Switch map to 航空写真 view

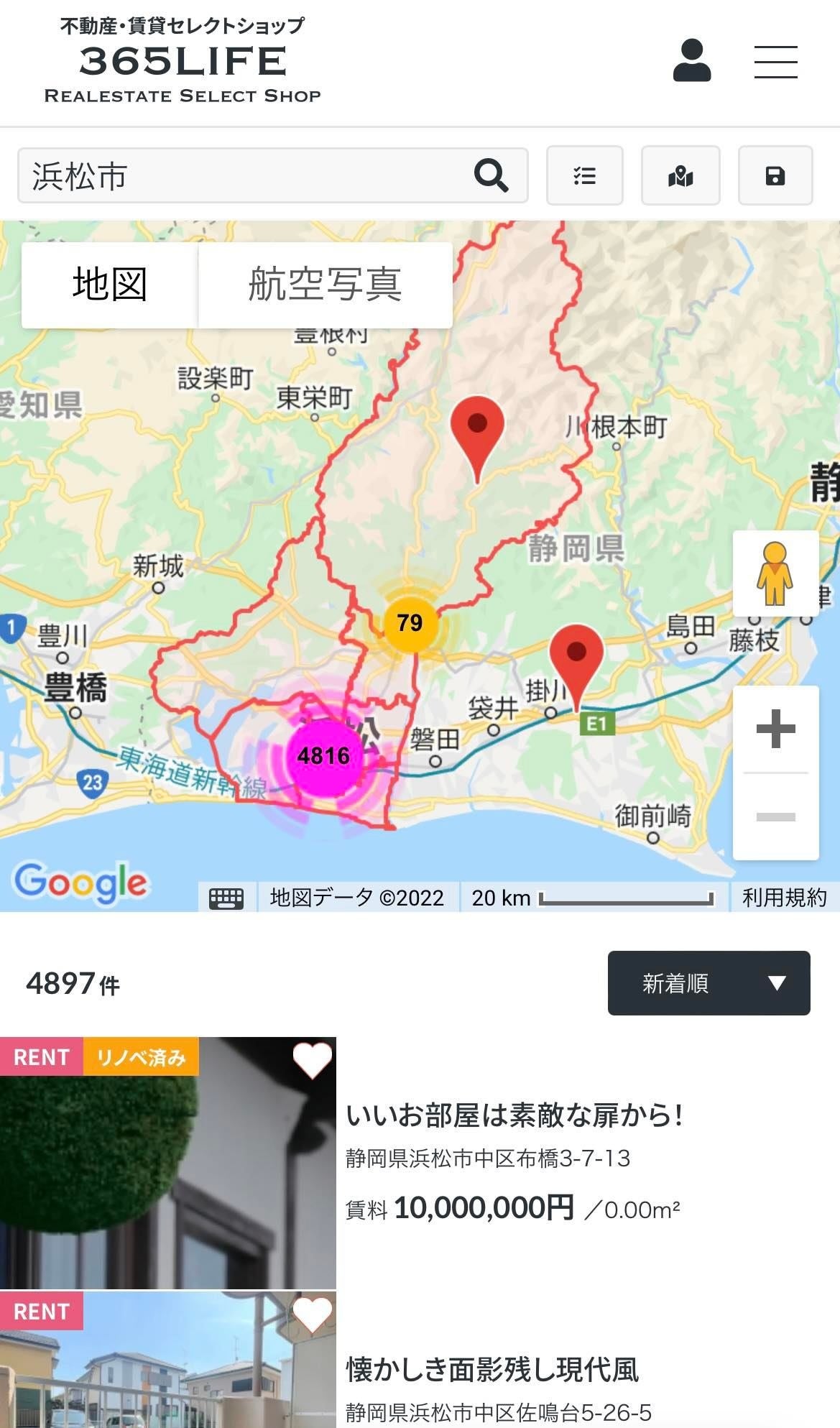pos(323,283)
